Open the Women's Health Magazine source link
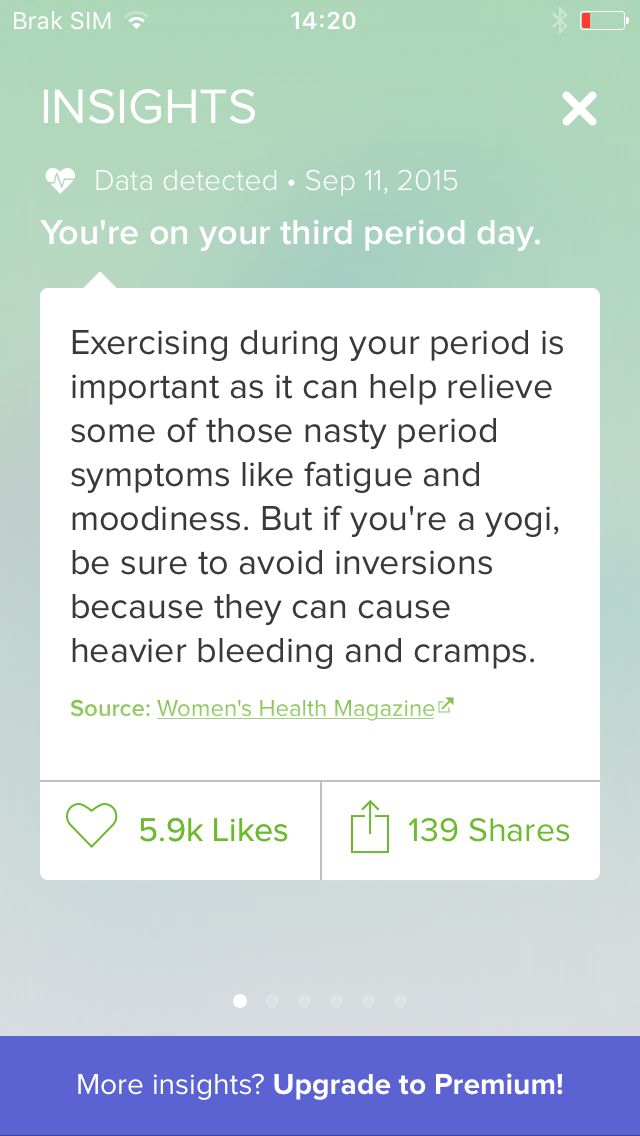This screenshot has height=1136, width=640. [305, 708]
